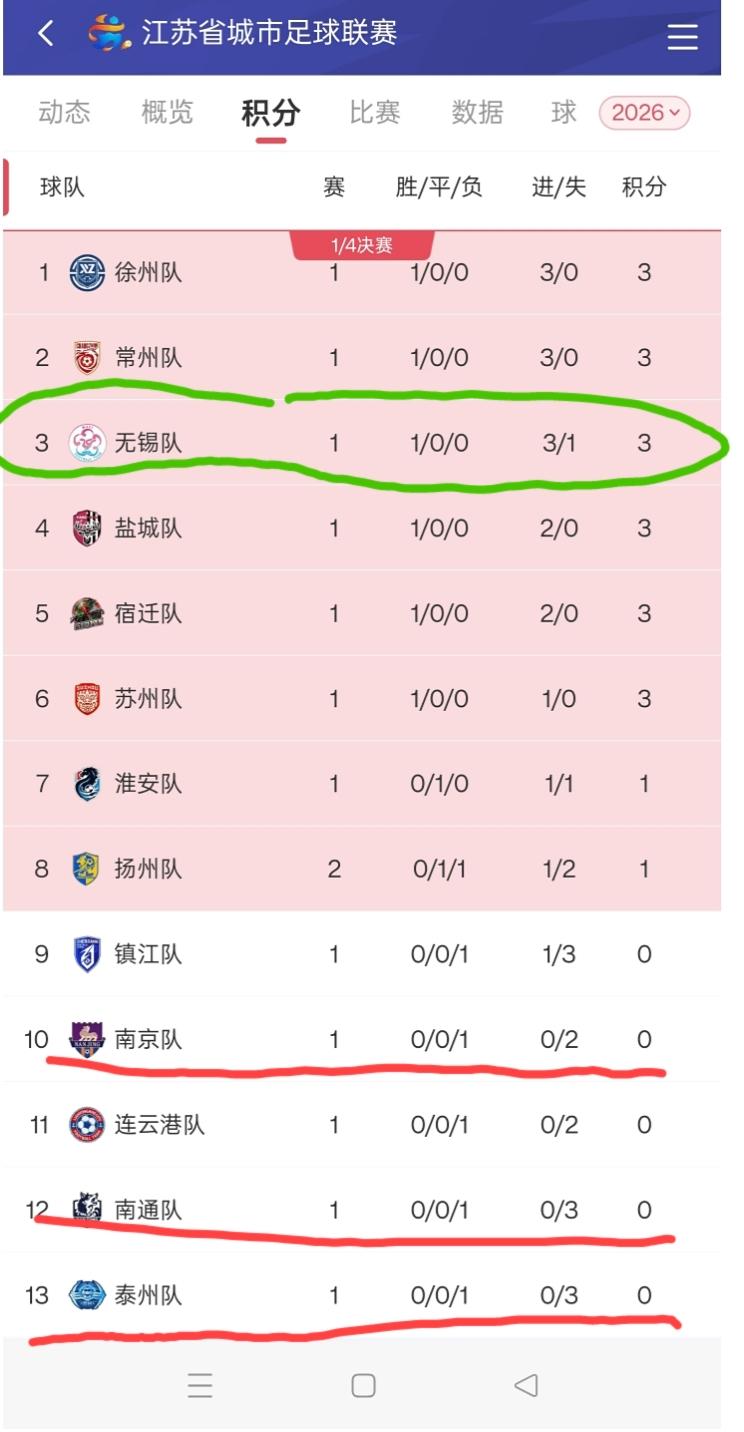This screenshot has height=1432, width=744.
Task: Open the hamburger menu in the top bar
Action: click(682, 36)
